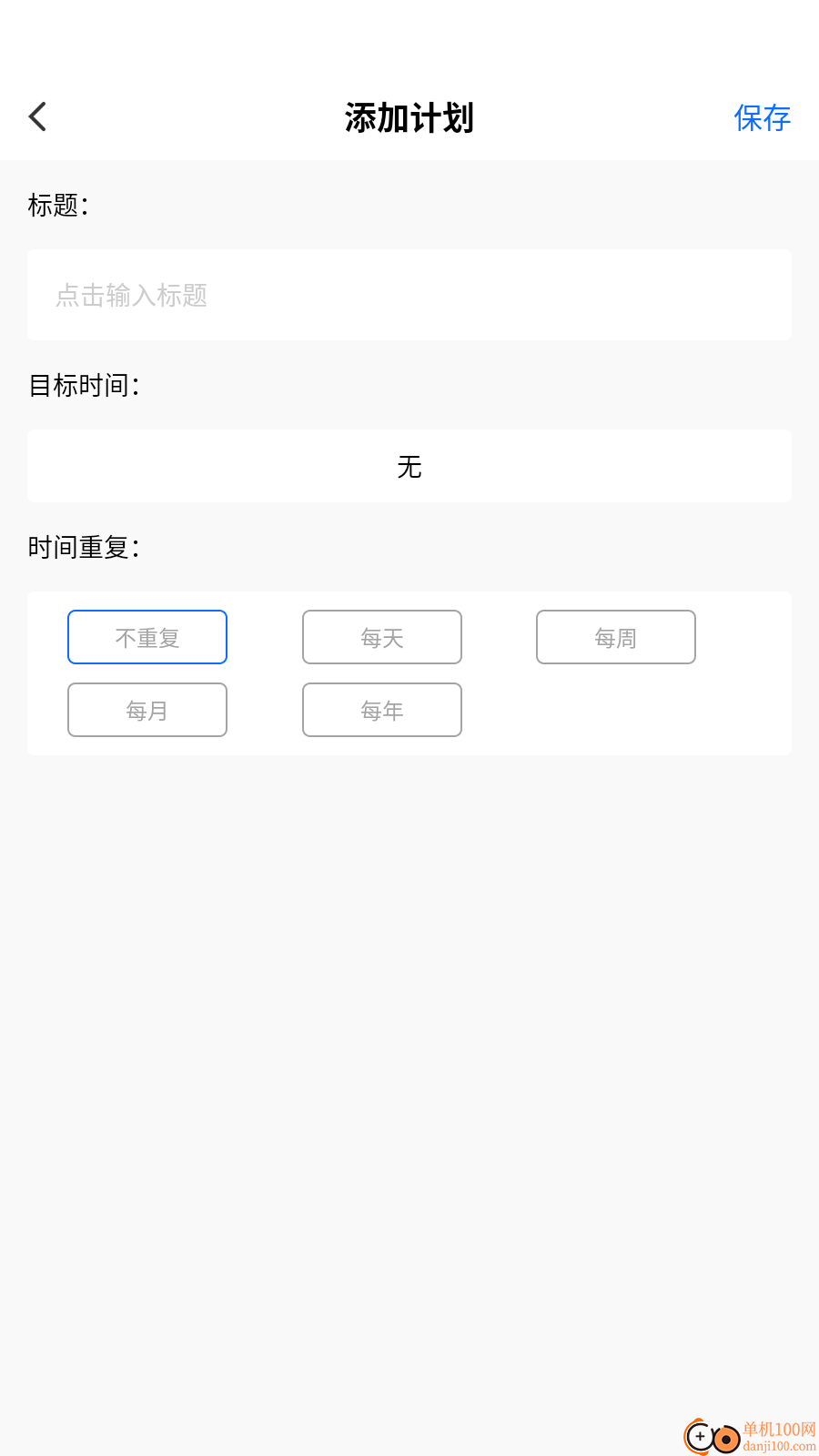Viewport: 819px width, 1456px height.
Task: Tap the back arrow to exit
Action: [36, 116]
